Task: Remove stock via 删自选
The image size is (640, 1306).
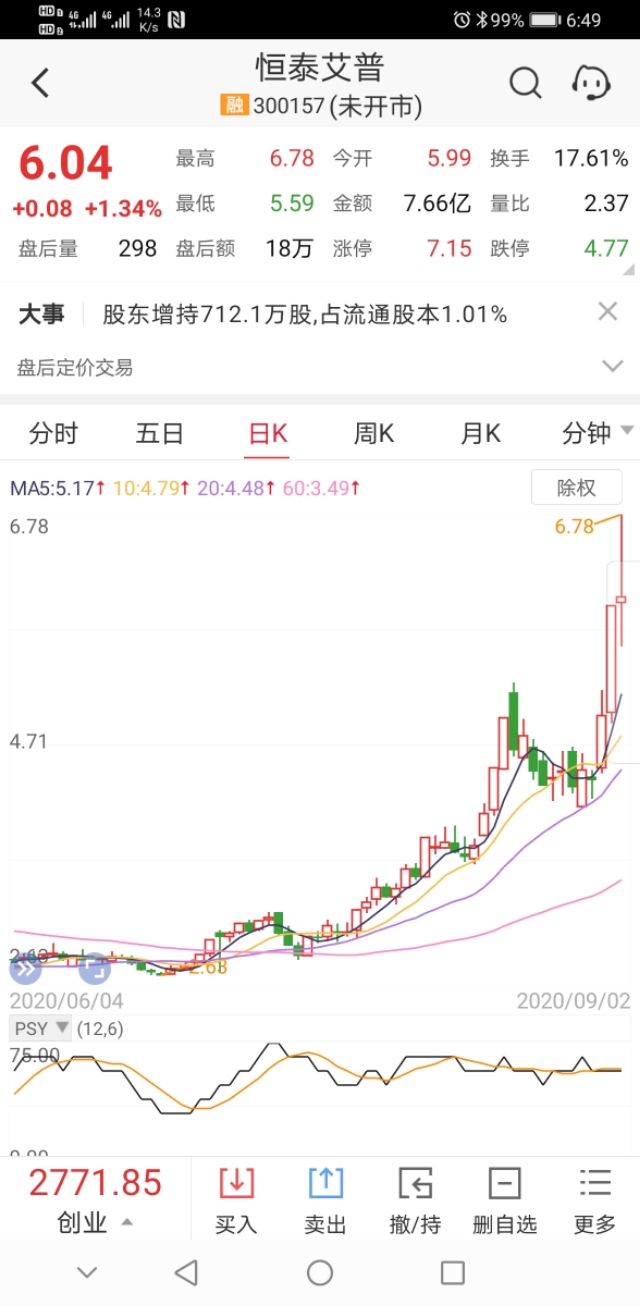Action: pyautogui.click(x=504, y=1200)
